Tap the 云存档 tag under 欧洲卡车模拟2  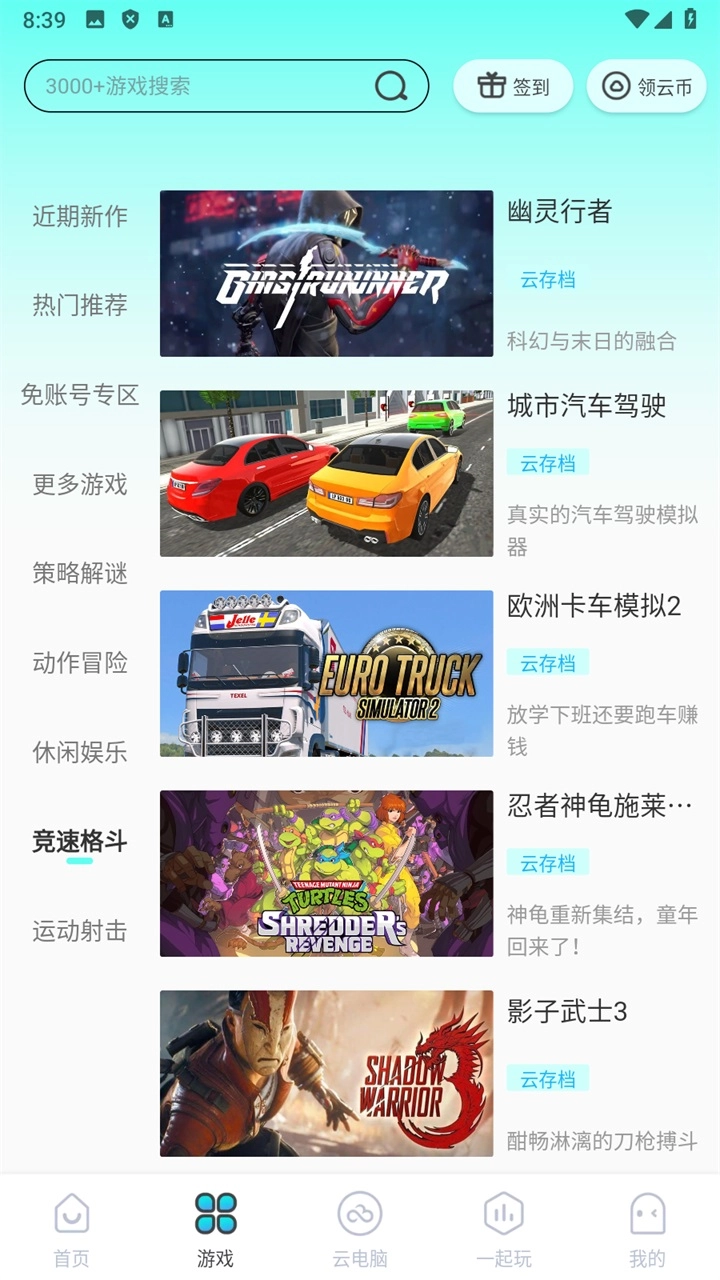click(548, 662)
